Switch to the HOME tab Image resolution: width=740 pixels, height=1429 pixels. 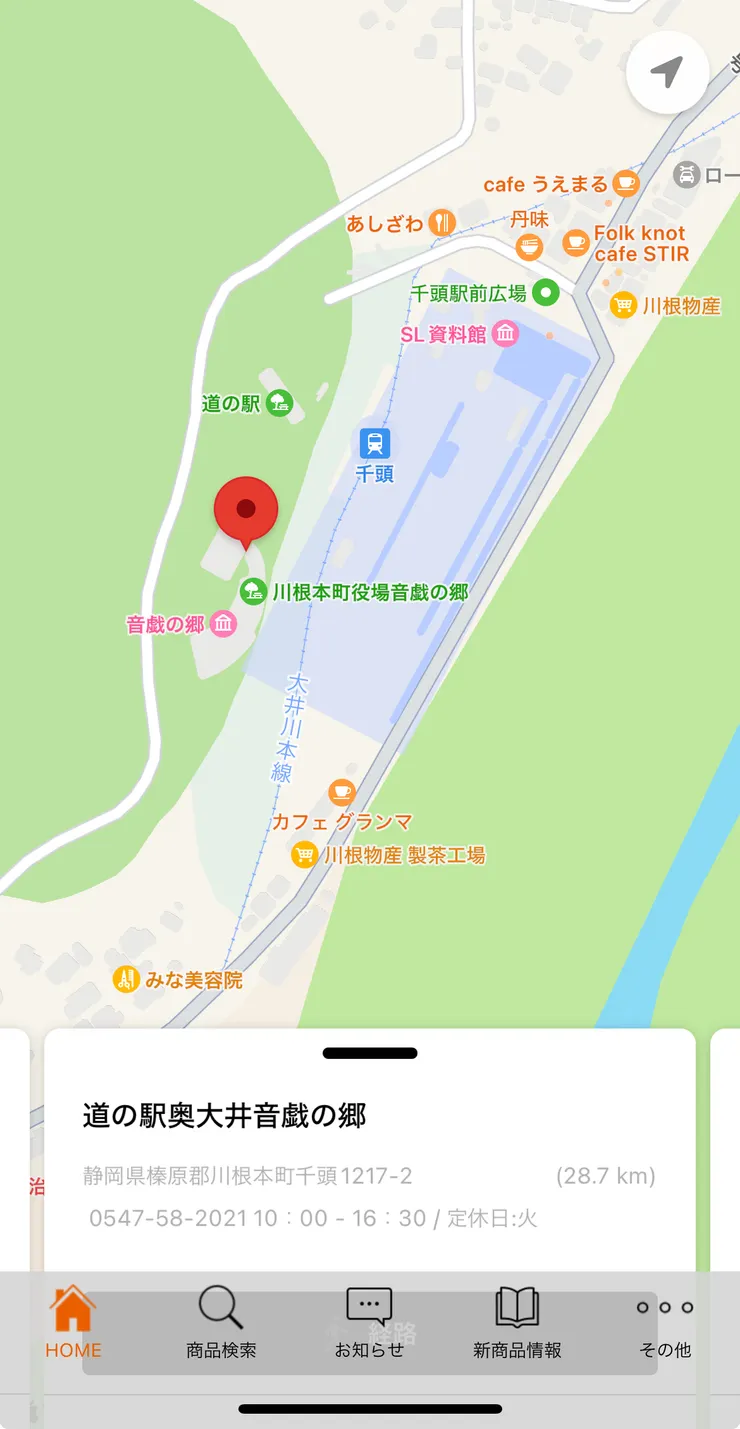[73, 1322]
